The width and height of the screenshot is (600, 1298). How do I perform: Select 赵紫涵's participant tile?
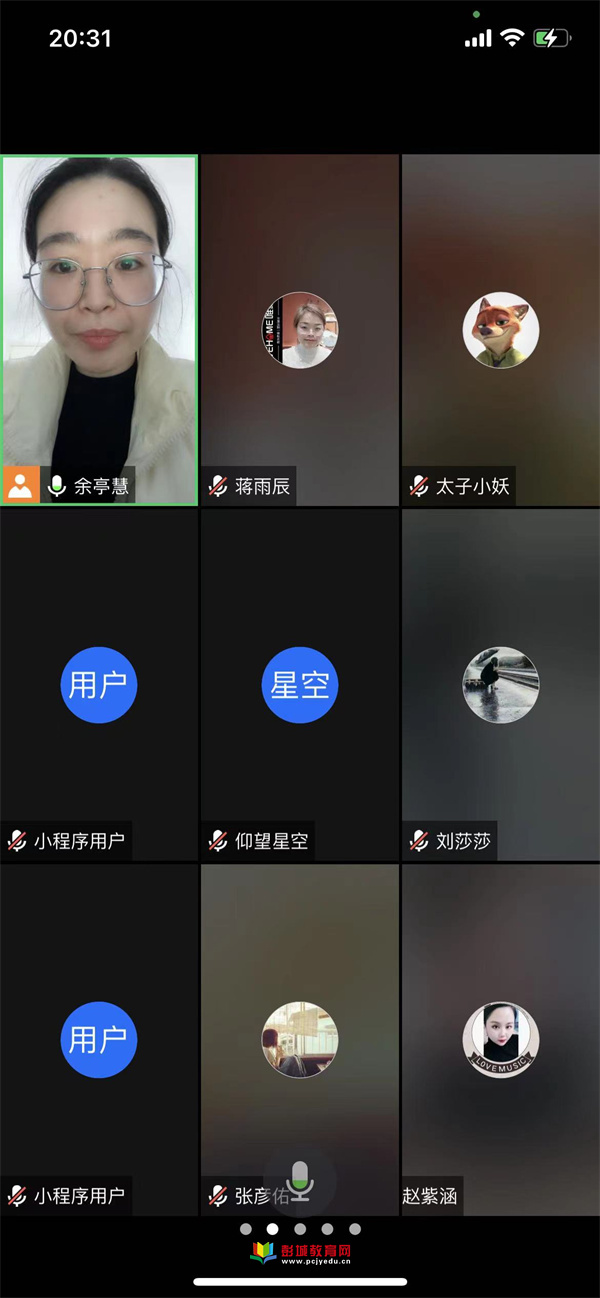pos(500,1040)
